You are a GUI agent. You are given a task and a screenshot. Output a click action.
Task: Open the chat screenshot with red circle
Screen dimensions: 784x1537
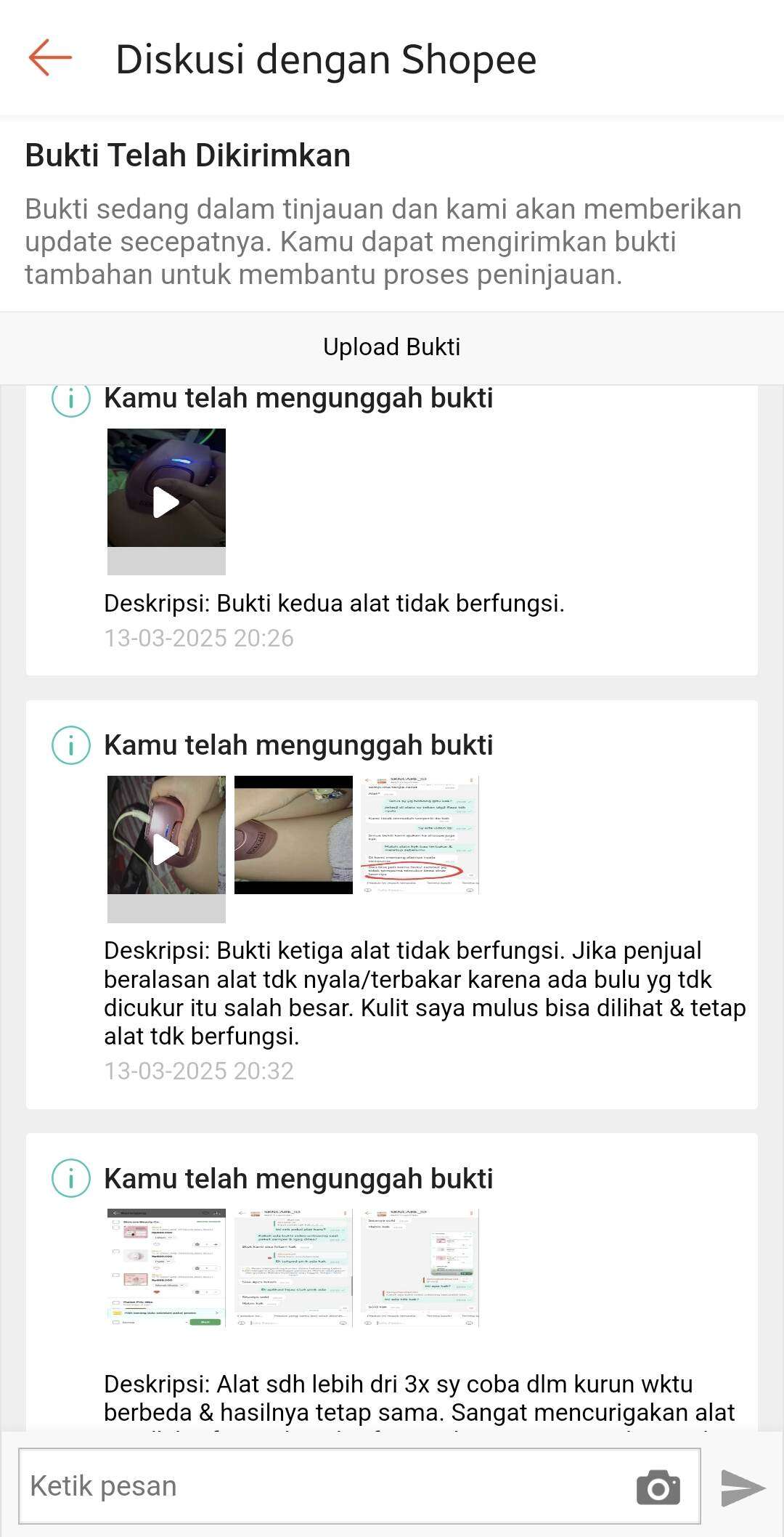pyautogui.click(x=420, y=835)
